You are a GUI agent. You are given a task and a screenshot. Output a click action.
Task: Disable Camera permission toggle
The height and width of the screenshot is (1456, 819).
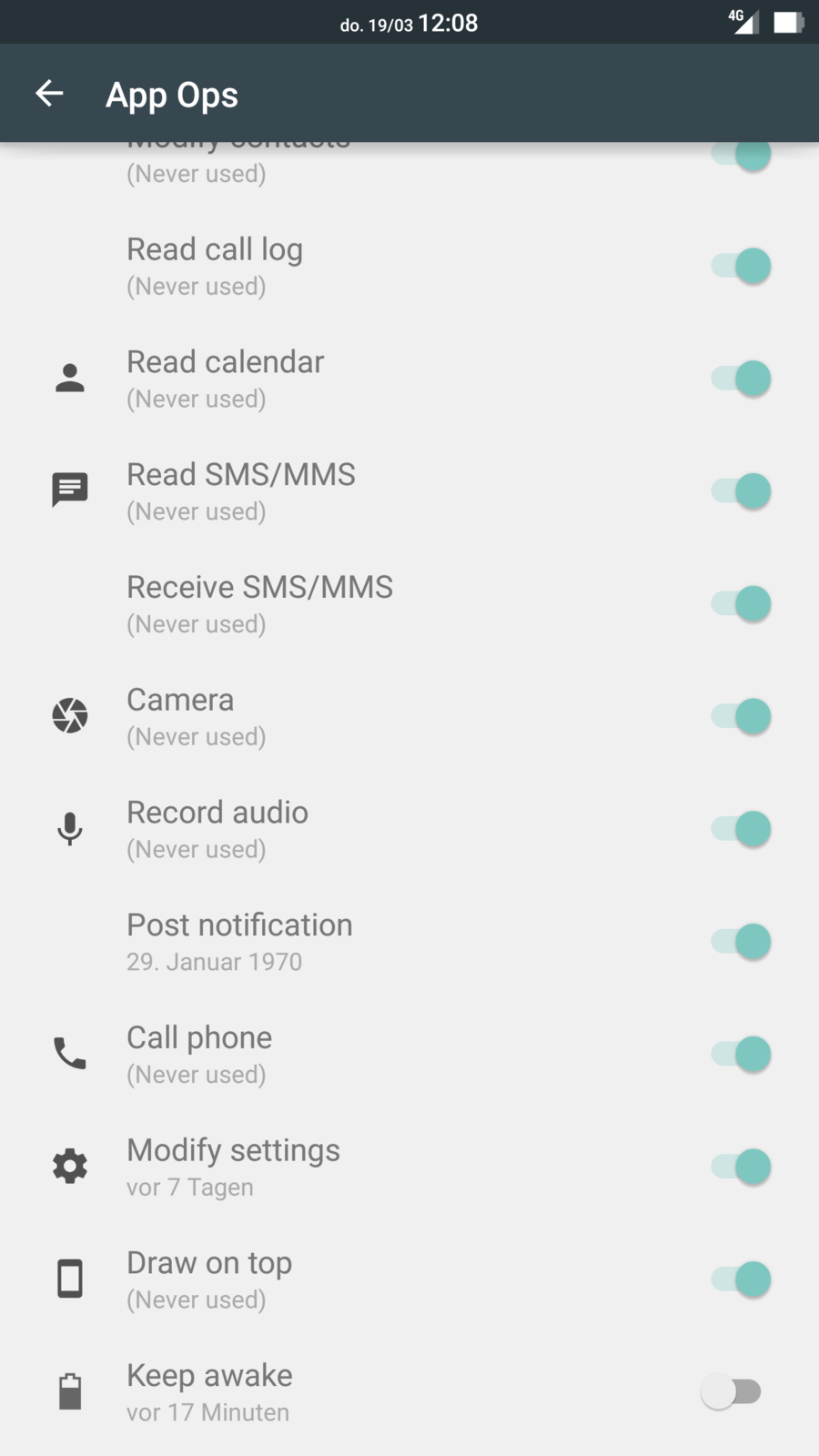pos(741,716)
